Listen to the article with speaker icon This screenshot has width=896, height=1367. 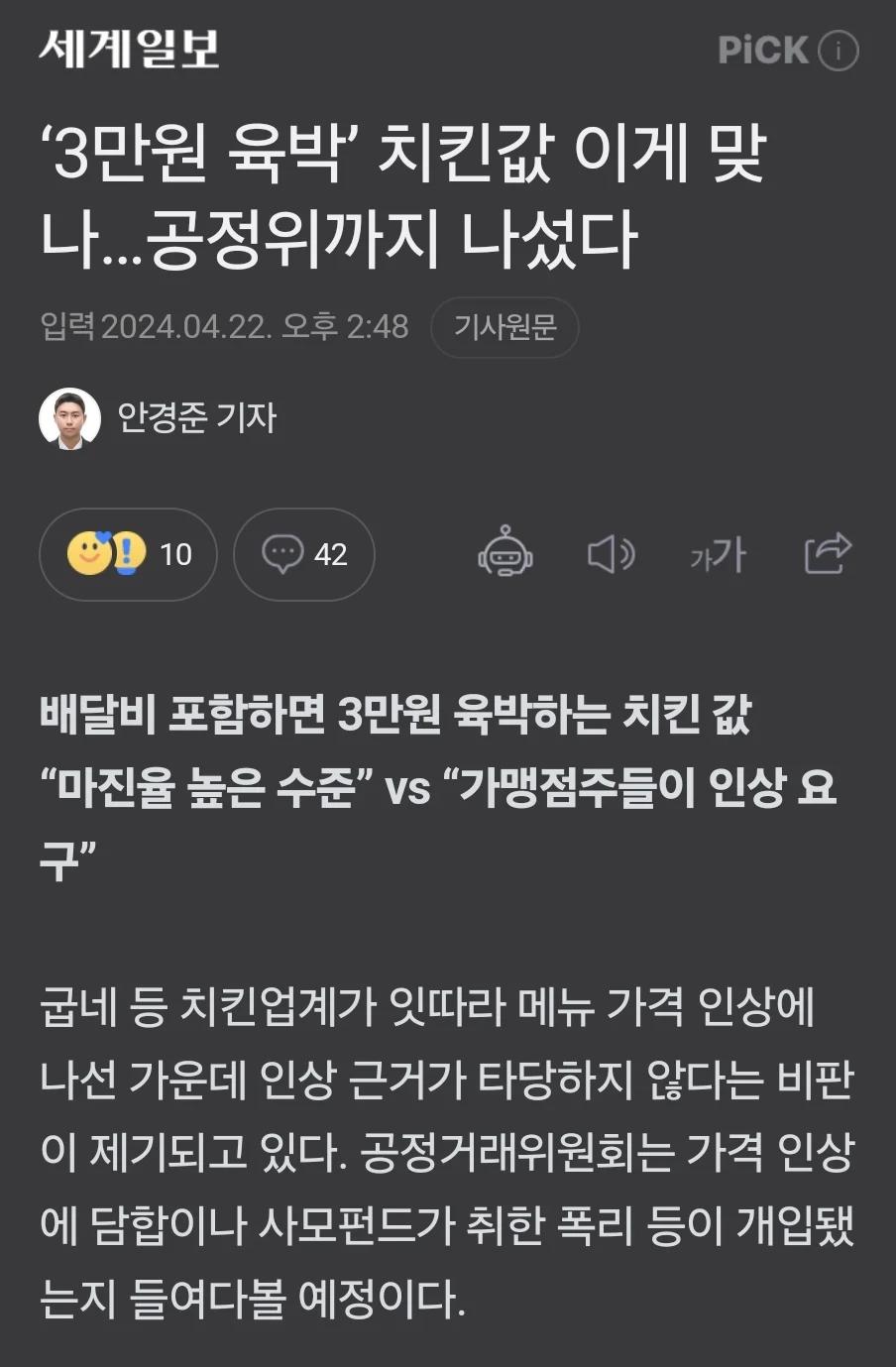click(x=611, y=554)
